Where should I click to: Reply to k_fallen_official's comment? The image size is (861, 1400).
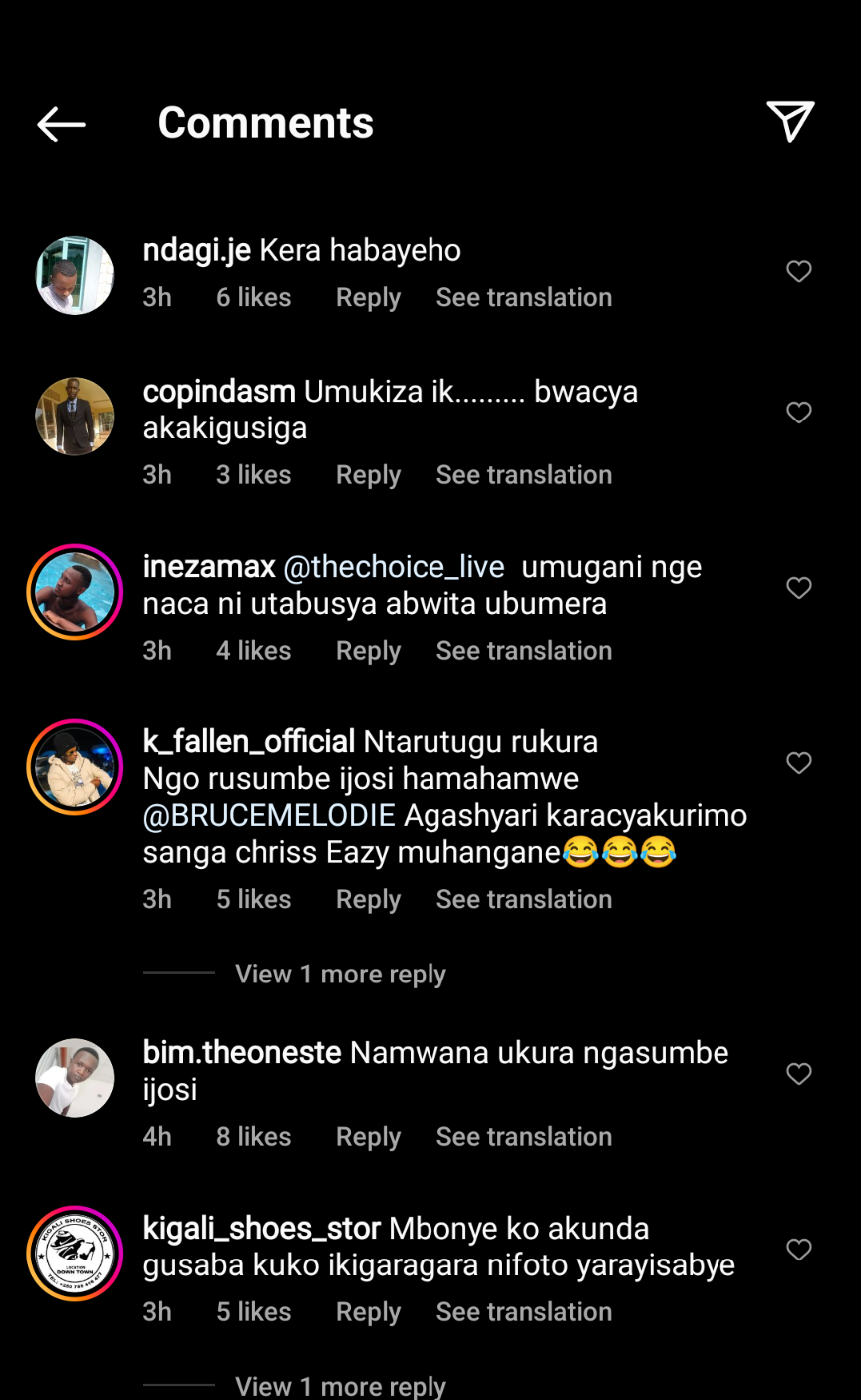(368, 899)
